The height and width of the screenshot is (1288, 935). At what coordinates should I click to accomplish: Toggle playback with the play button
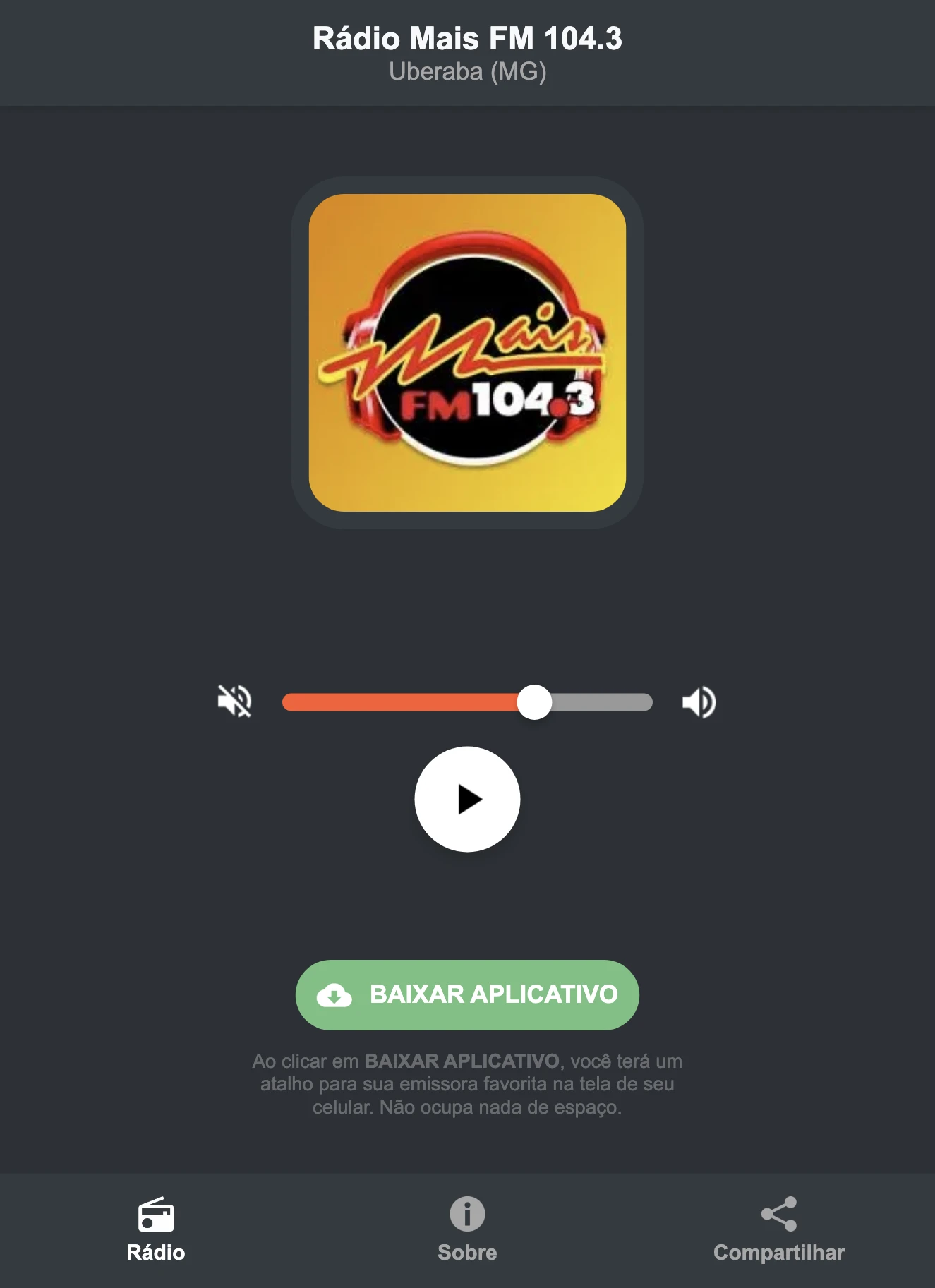coord(467,800)
